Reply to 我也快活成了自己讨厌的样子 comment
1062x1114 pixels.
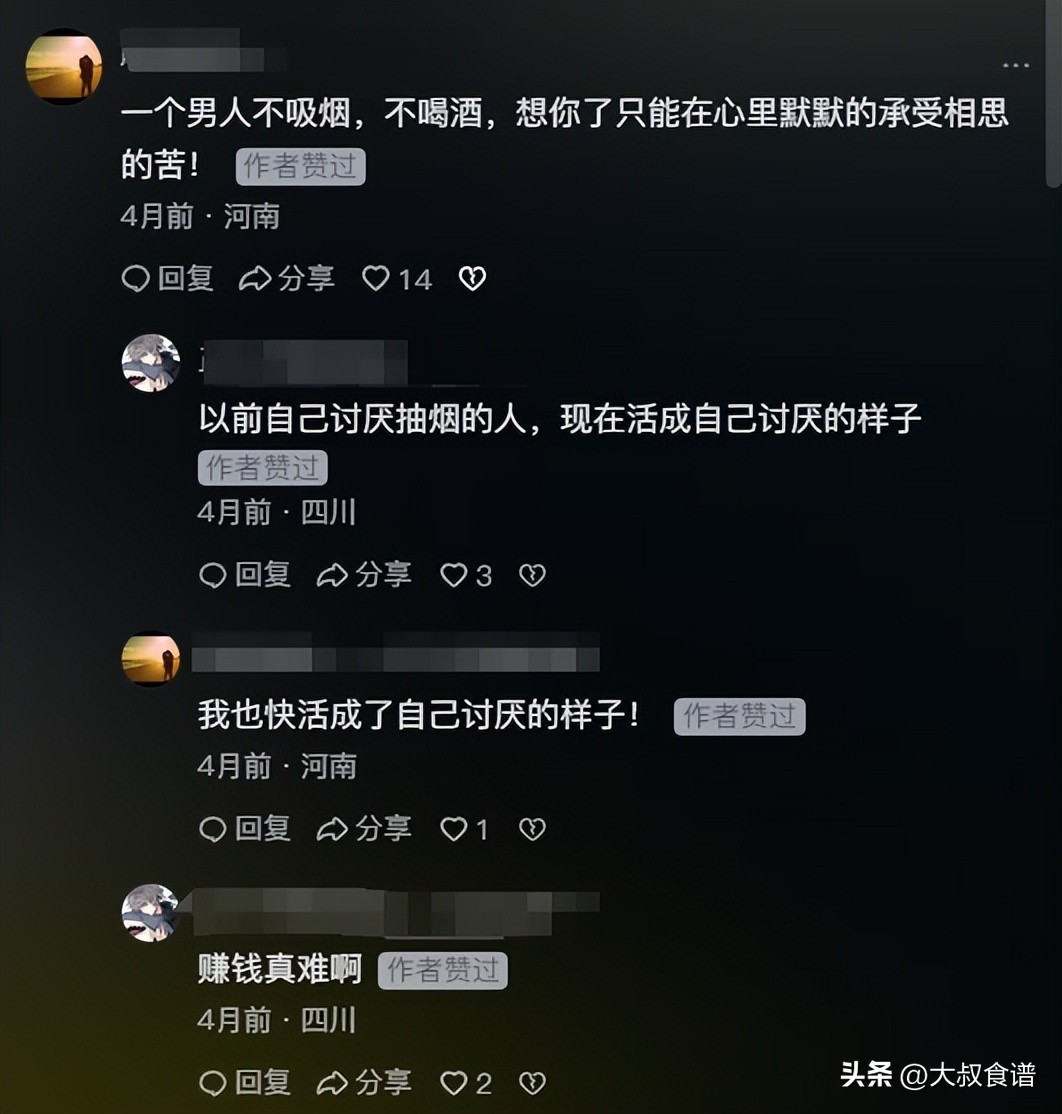pos(245,829)
